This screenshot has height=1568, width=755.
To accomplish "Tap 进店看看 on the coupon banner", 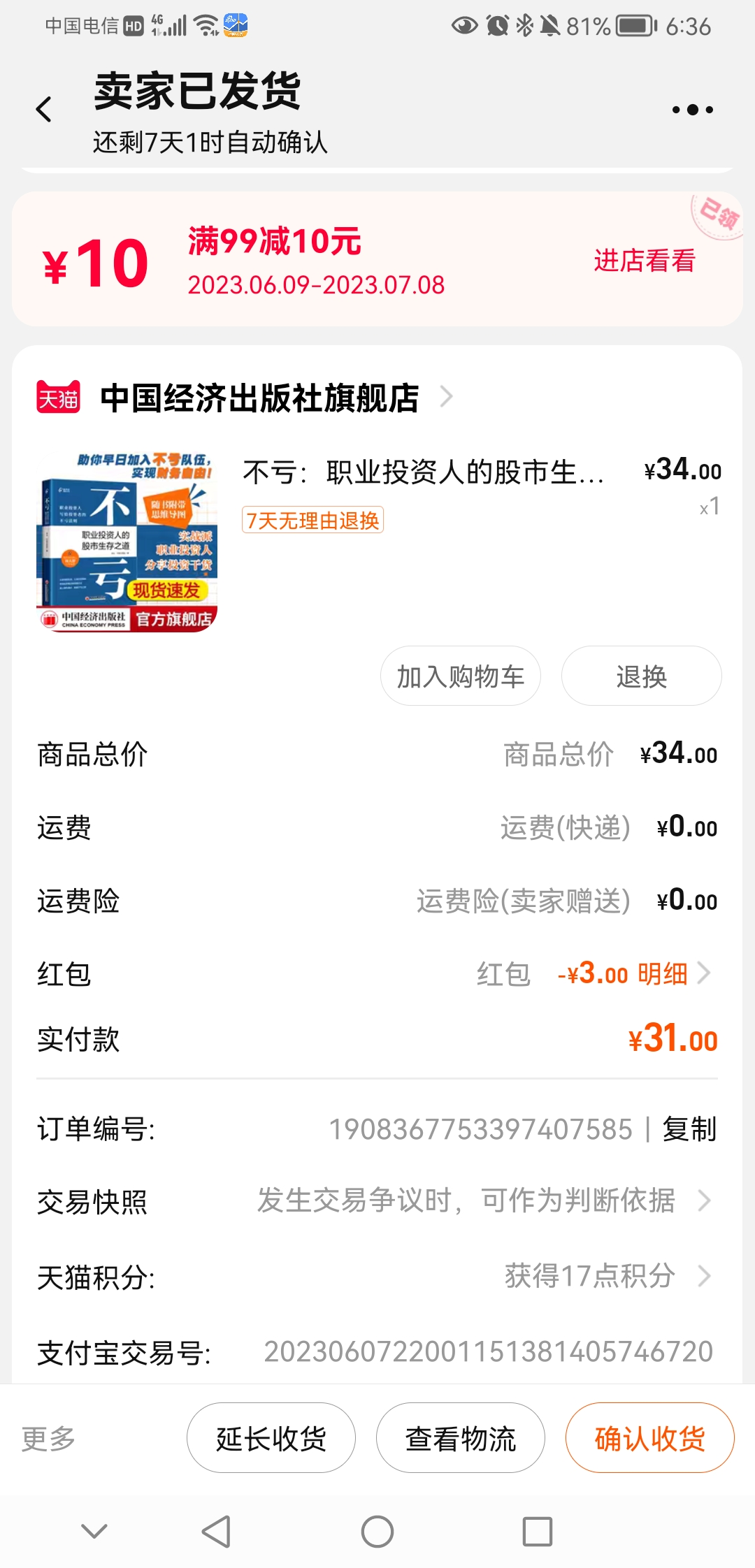I will 644,261.
